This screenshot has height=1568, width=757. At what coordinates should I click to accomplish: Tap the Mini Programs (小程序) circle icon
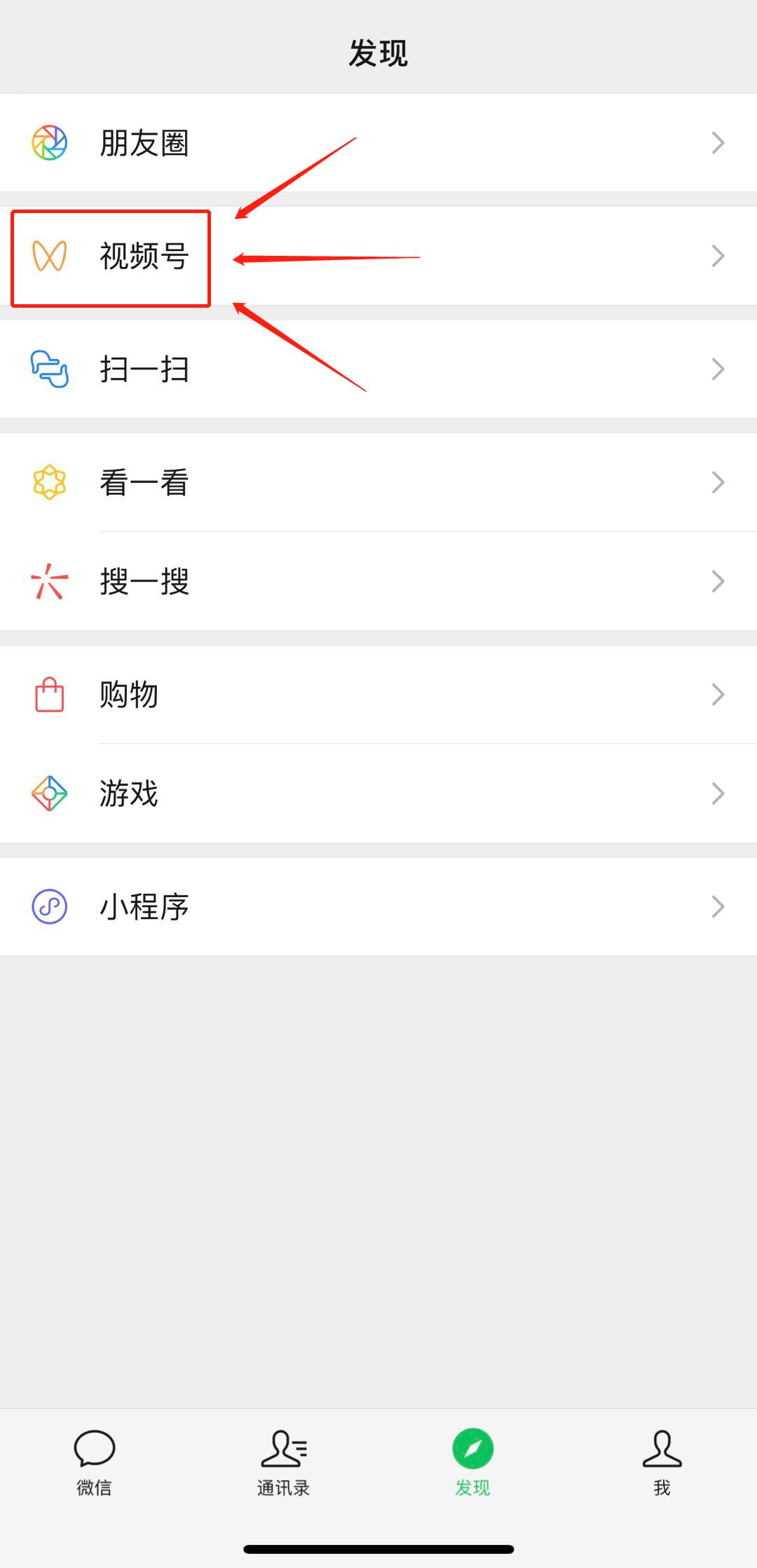49,906
